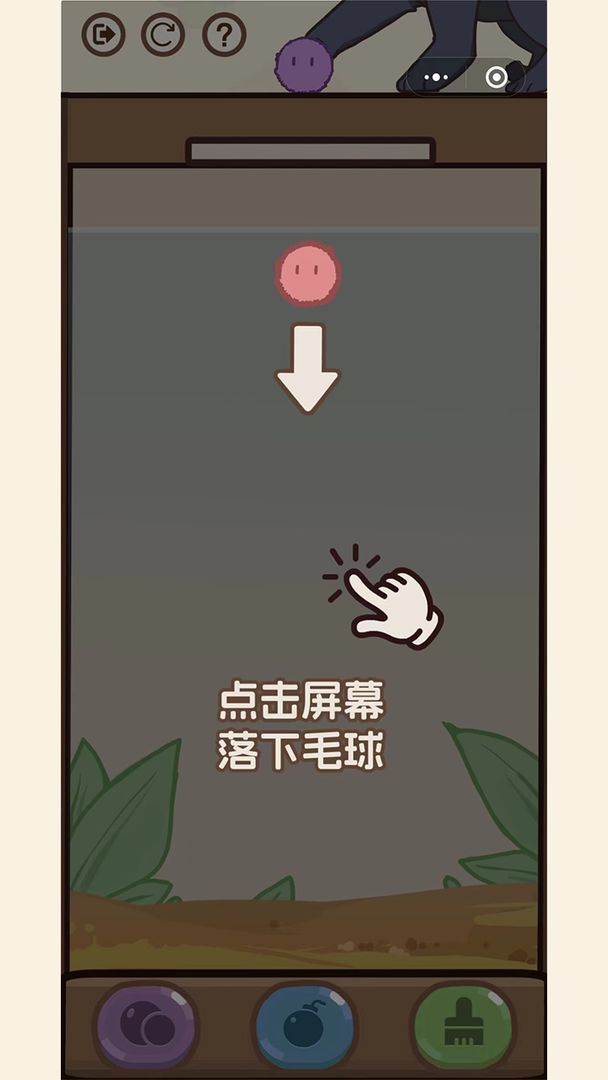Screen dimensions: 608x1080
Task: Open the mini program more options menu
Action: click(x=436, y=77)
